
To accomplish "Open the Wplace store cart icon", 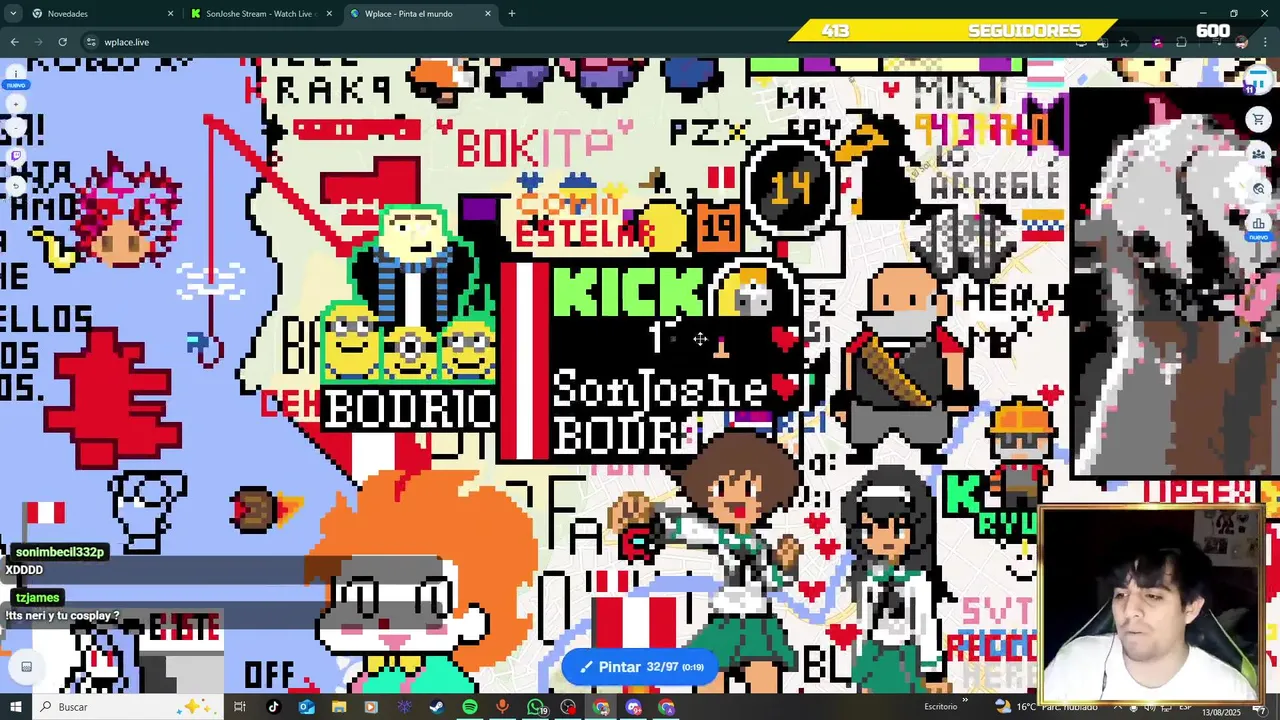I will click(1259, 120).
